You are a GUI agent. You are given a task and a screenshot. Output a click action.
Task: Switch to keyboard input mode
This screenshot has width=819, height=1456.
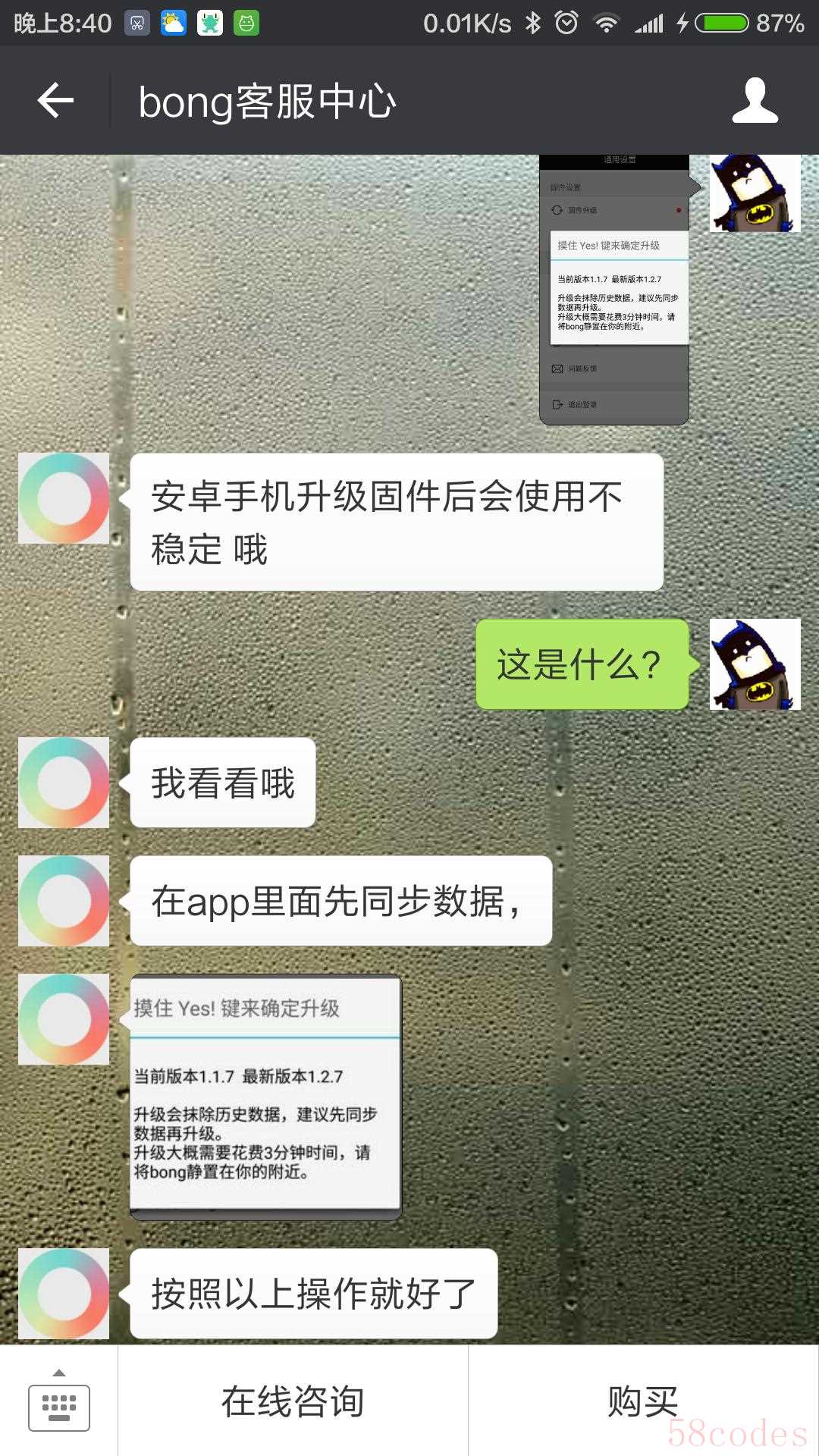coord(58,1402)
